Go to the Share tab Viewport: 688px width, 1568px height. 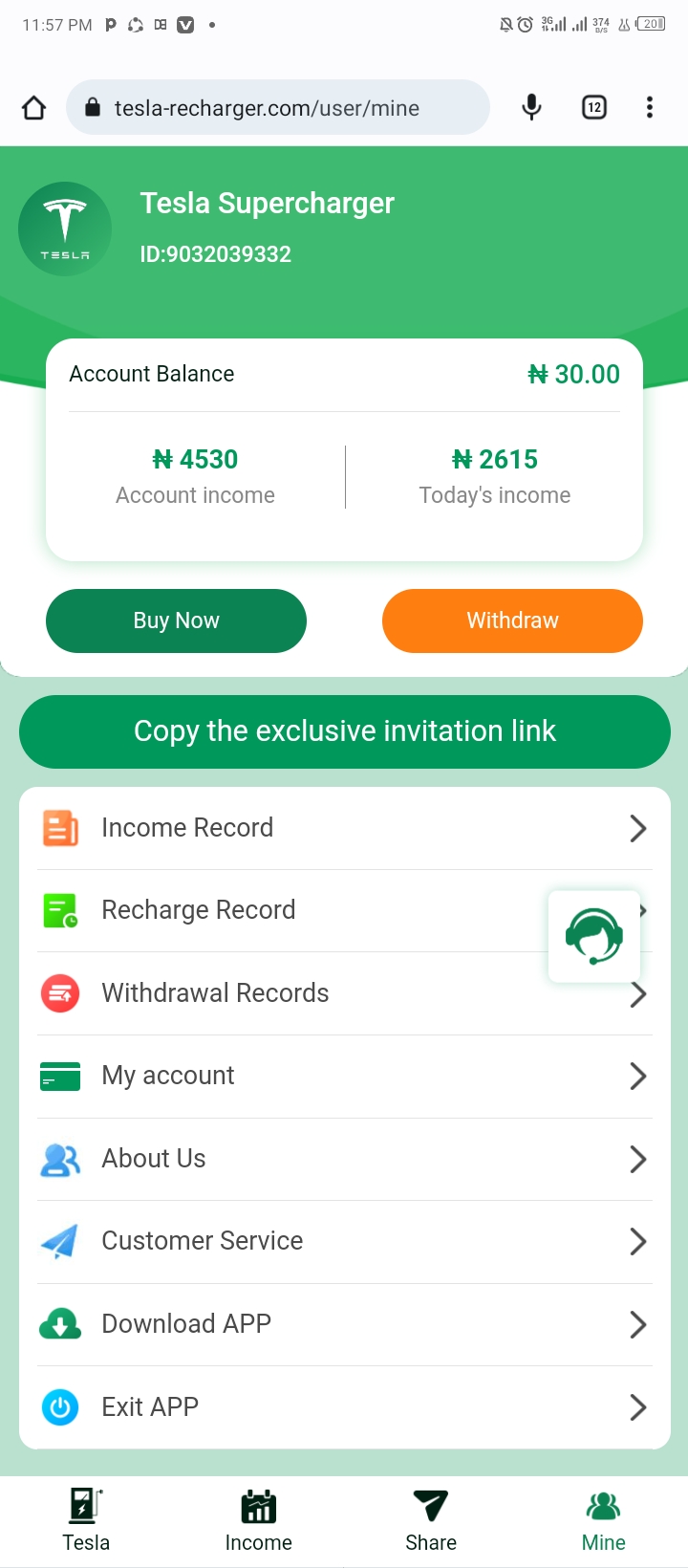[431, 1520]
